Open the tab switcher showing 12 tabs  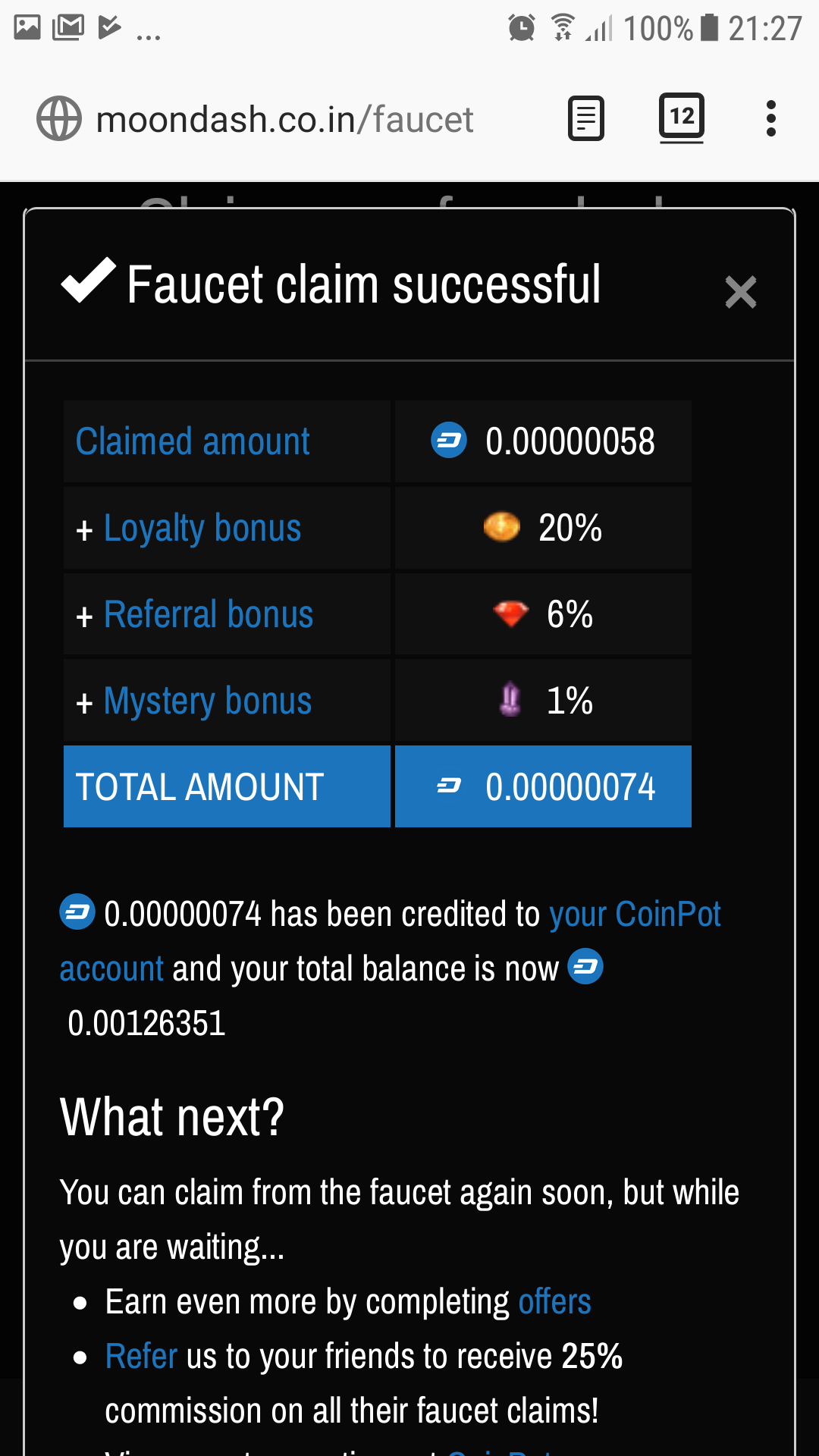click(x=681, y=117)
